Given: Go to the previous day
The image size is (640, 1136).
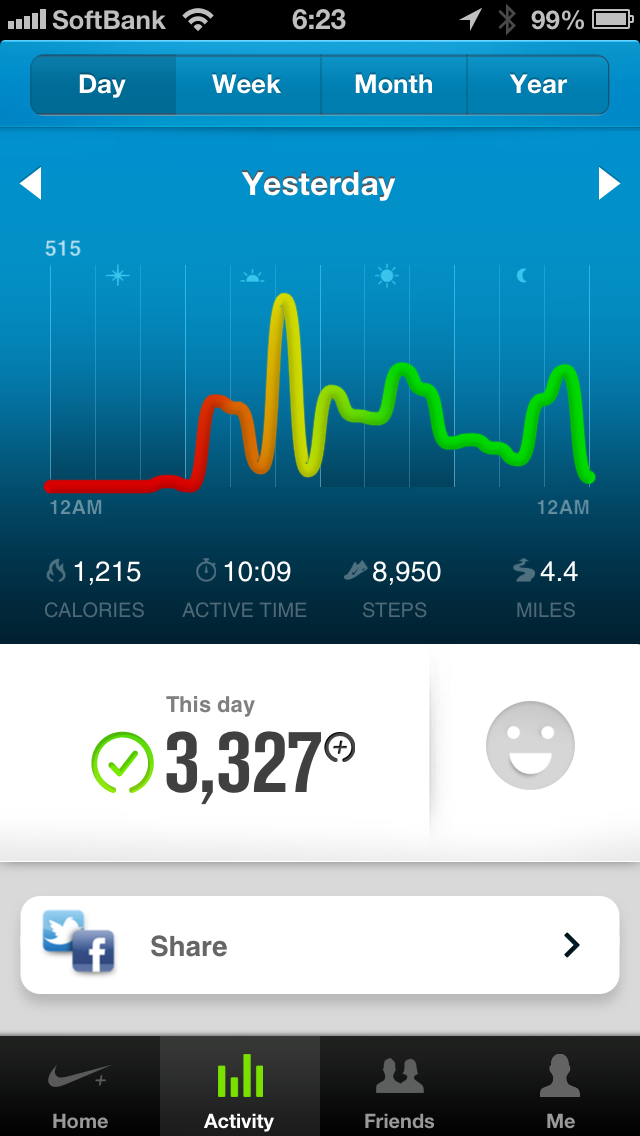Looking at the screenshot, I should tap(31, 184).
